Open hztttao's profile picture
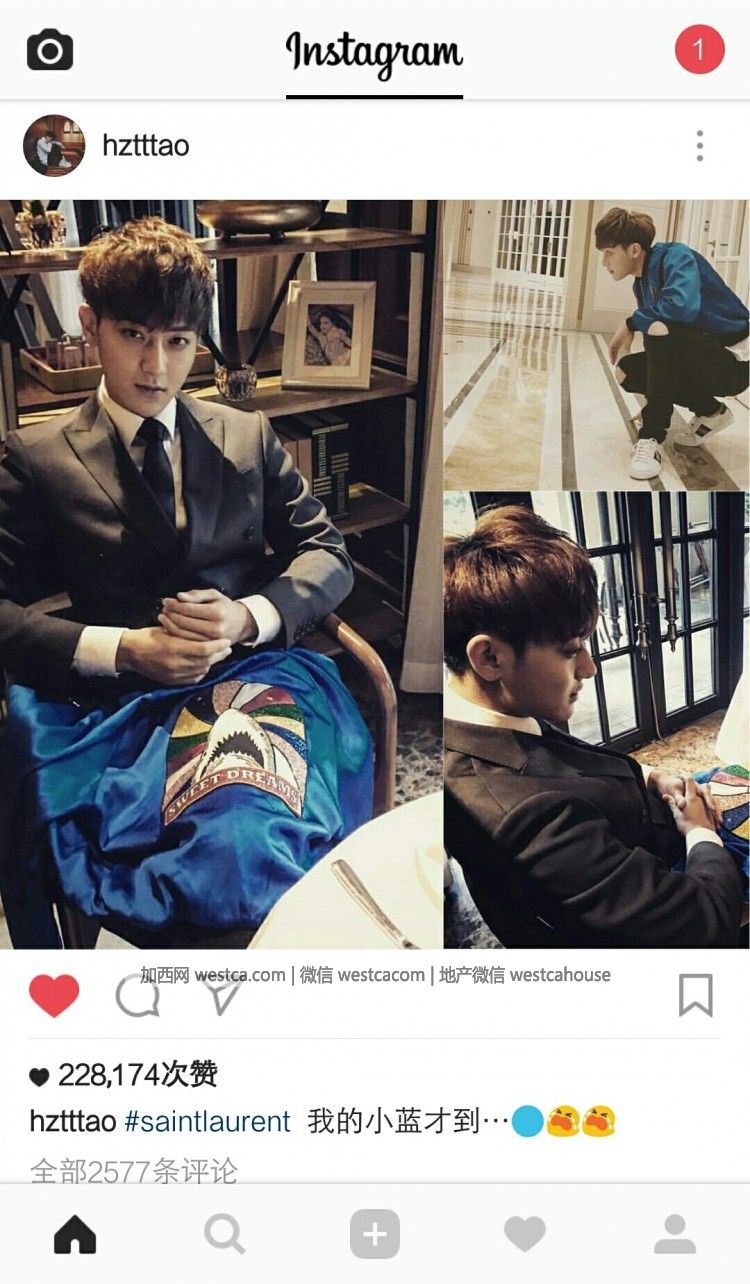This screenshot has height=1284, width=750. pyautogui.click(x=54, y=146)
